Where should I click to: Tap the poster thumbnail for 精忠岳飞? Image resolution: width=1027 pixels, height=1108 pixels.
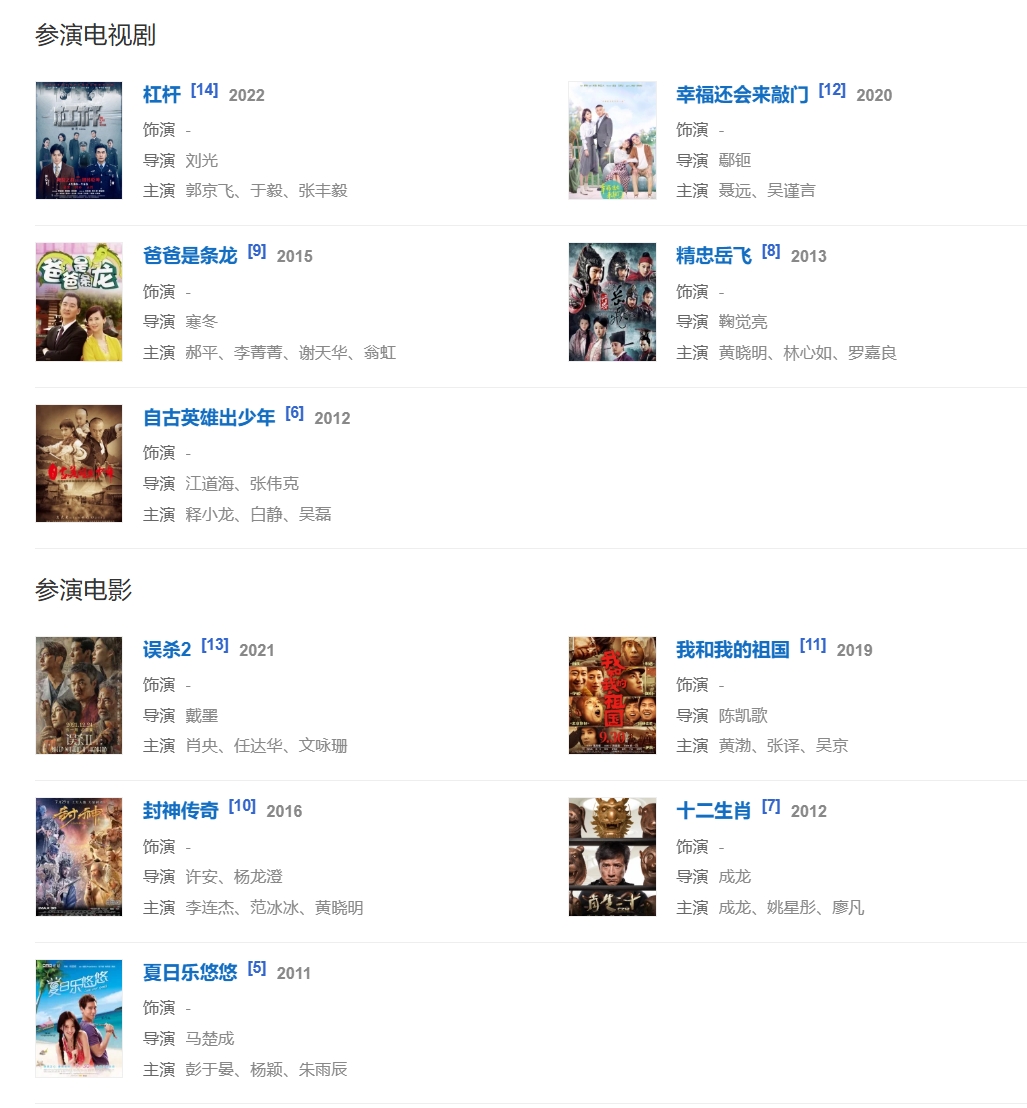click(612, 302)
